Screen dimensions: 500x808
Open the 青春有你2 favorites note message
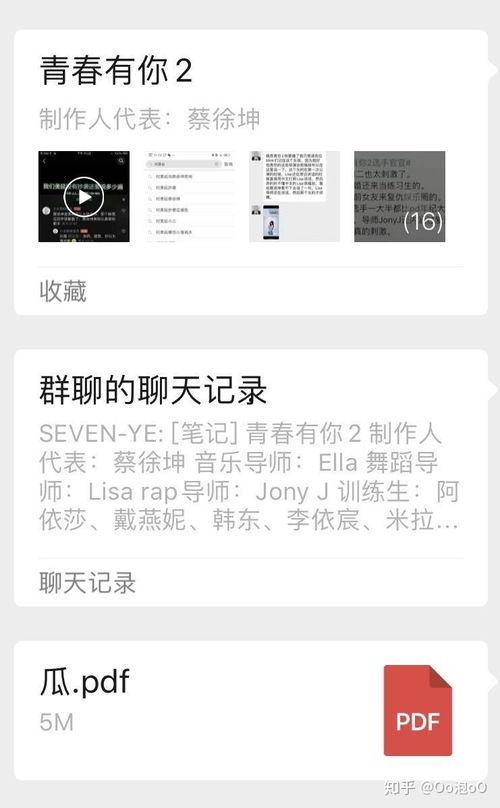[251, 173]
